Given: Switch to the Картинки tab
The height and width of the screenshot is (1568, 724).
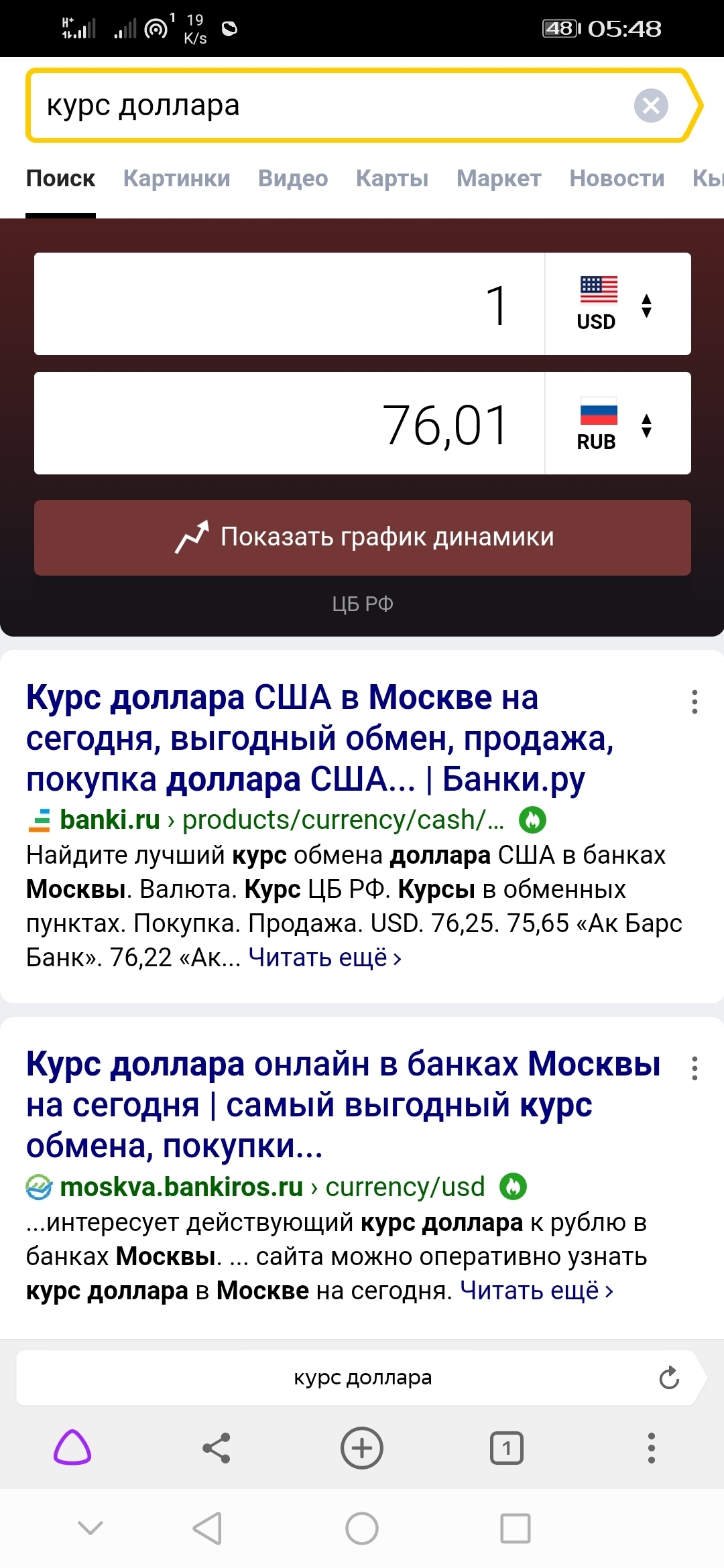Looking at the screenshot, I should click(x=176, y=178).
